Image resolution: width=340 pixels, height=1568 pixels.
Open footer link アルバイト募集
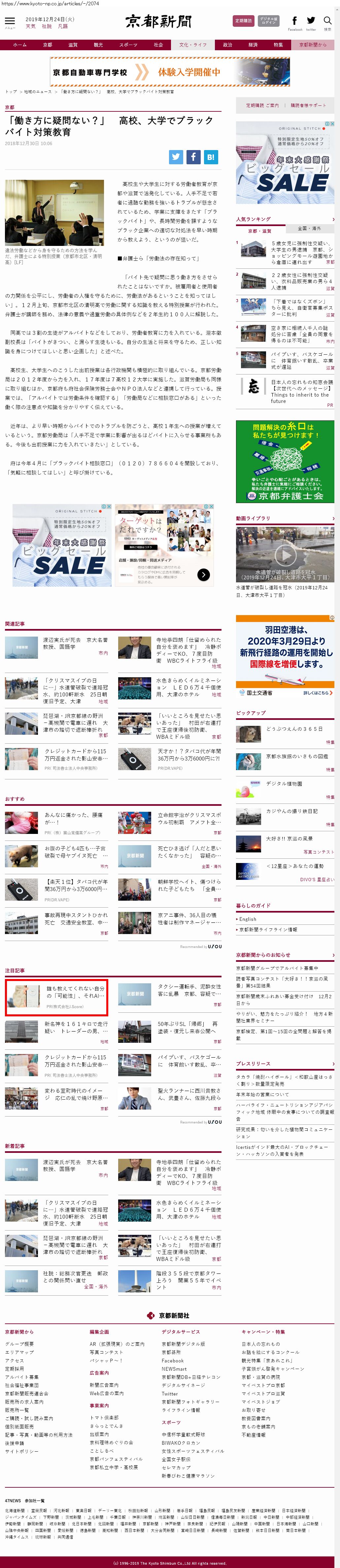(x=21, y=1376)
